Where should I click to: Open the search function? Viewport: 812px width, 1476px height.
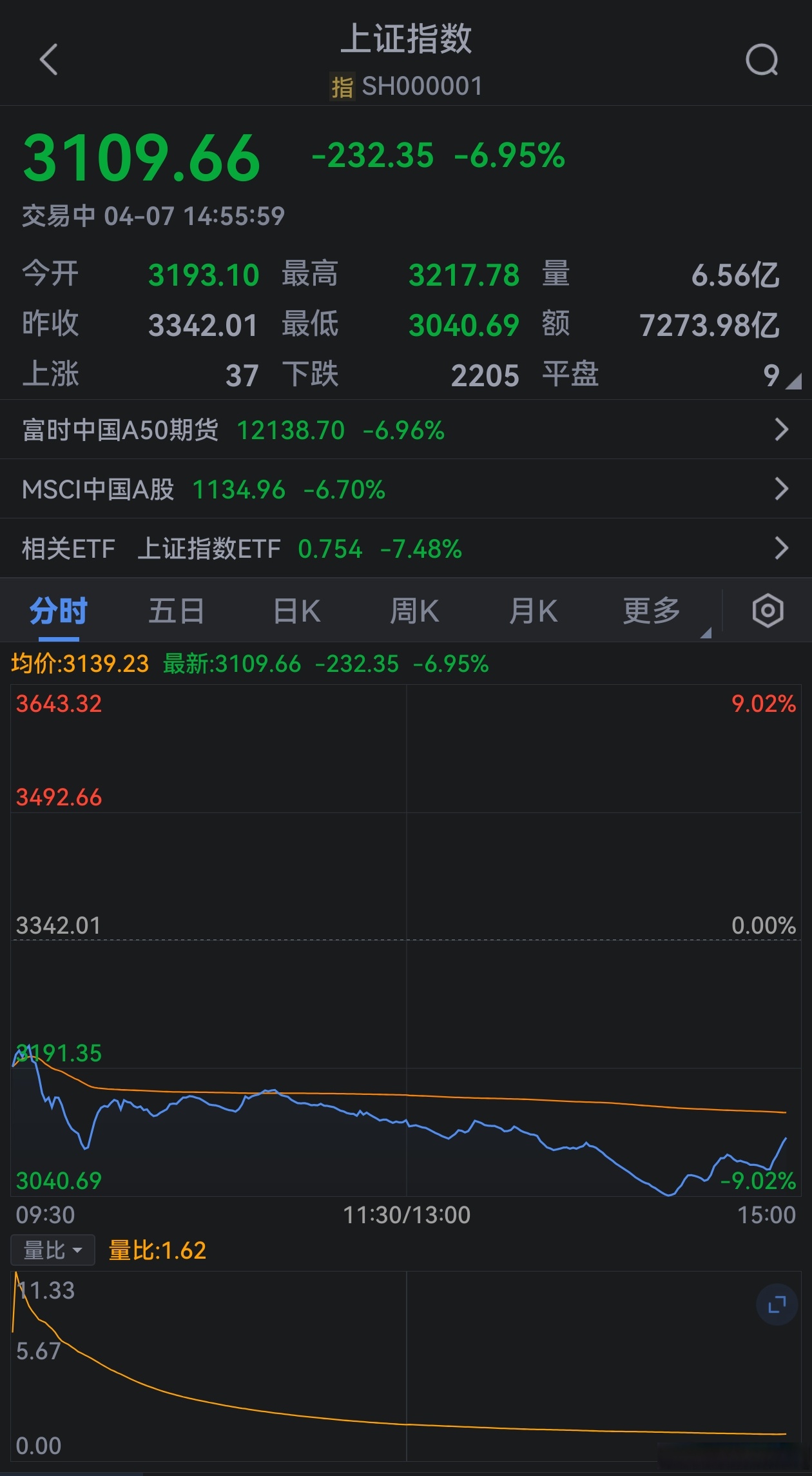coord(762,59)
